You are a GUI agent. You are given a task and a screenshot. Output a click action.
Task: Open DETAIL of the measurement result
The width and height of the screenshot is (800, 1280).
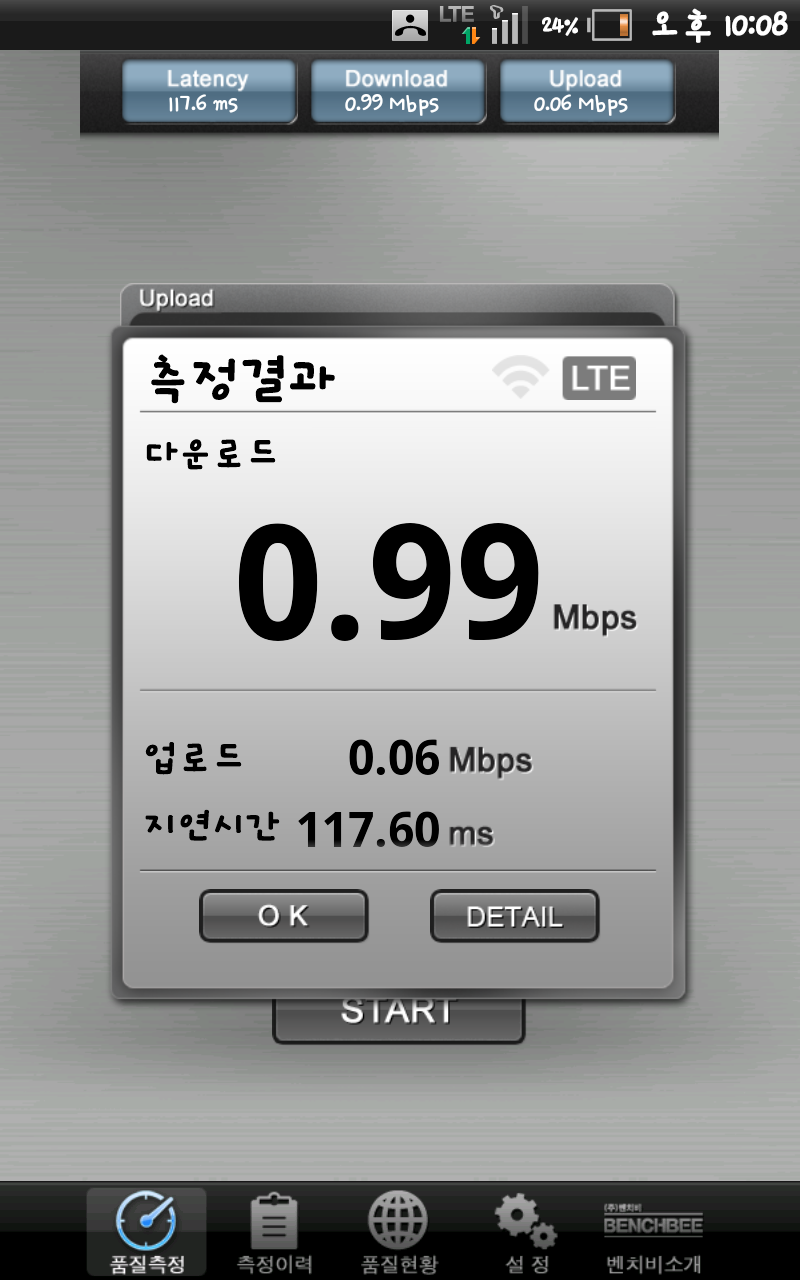(514, 916)
